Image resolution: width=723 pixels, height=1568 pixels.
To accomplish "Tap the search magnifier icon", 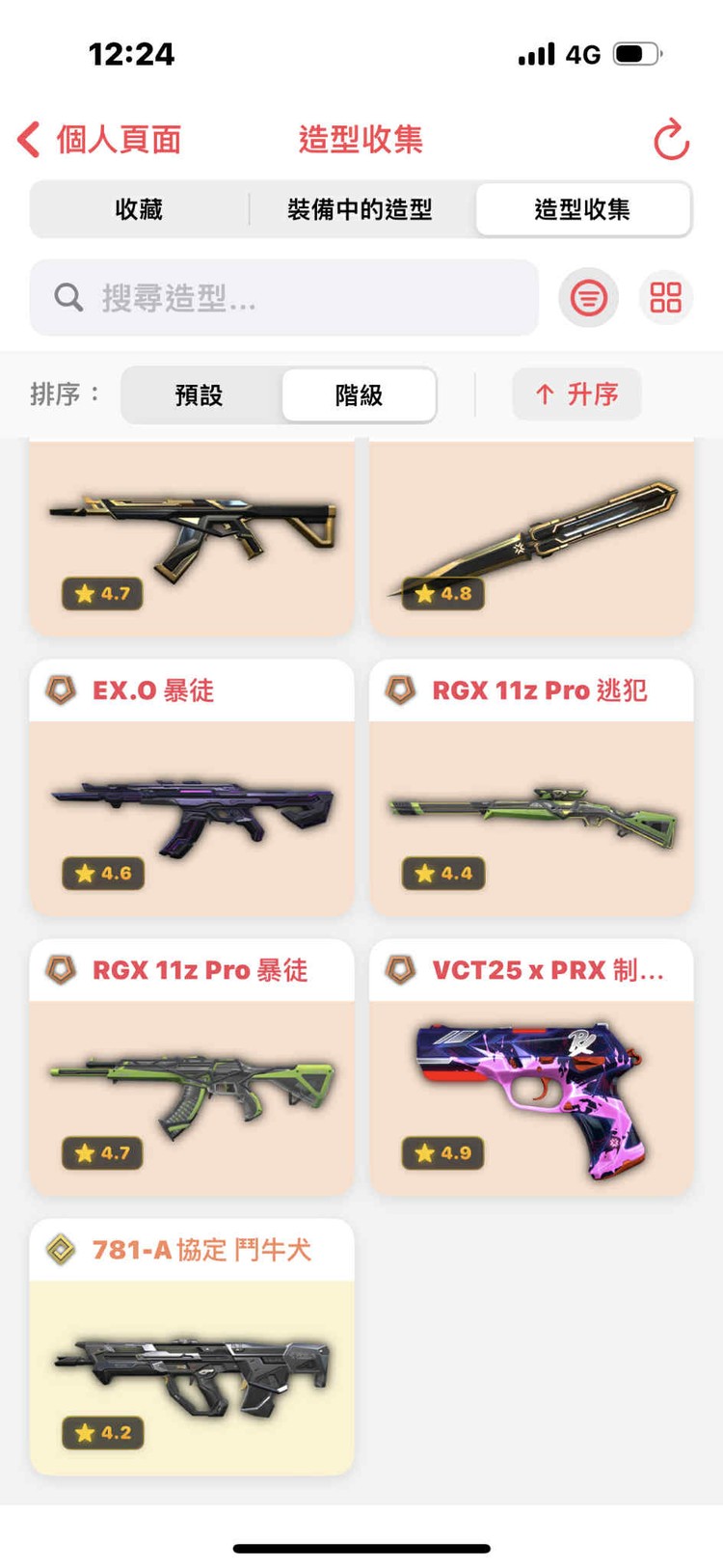I will click(x=67, y=297).
